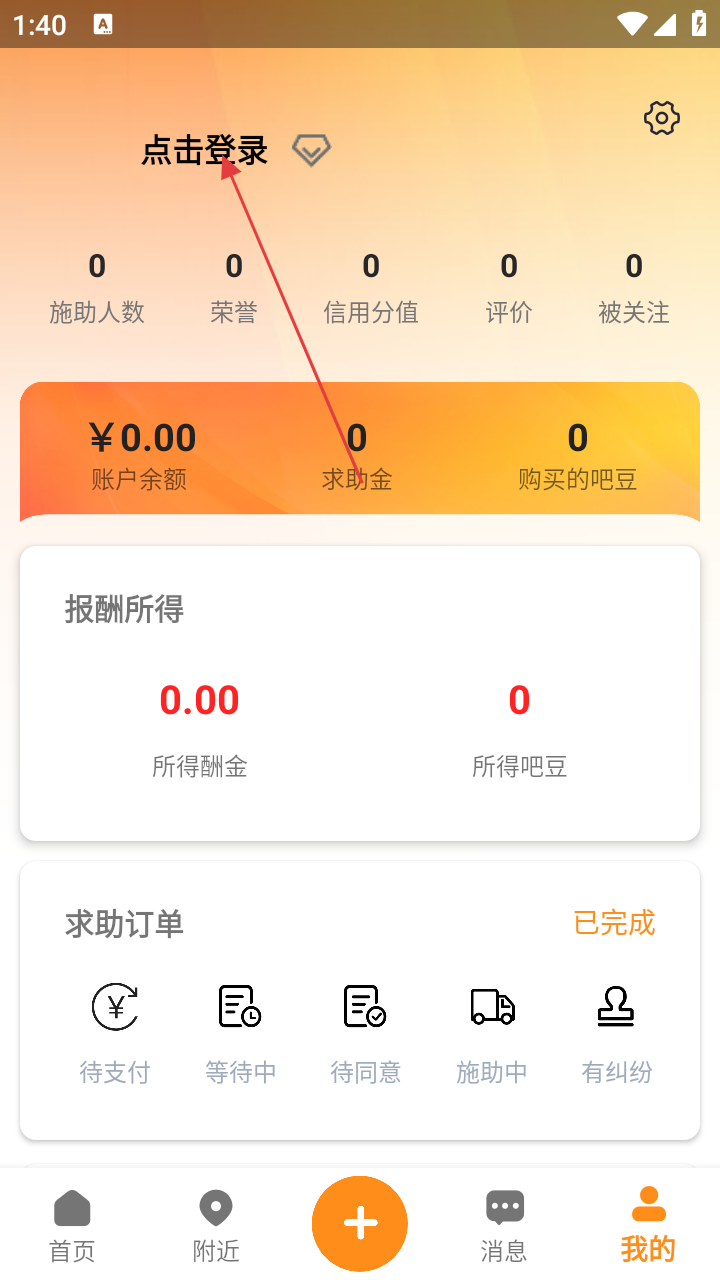Open 待同意 awaiting approval orders
This screenshot has width=720, height=1280.
365,1030
